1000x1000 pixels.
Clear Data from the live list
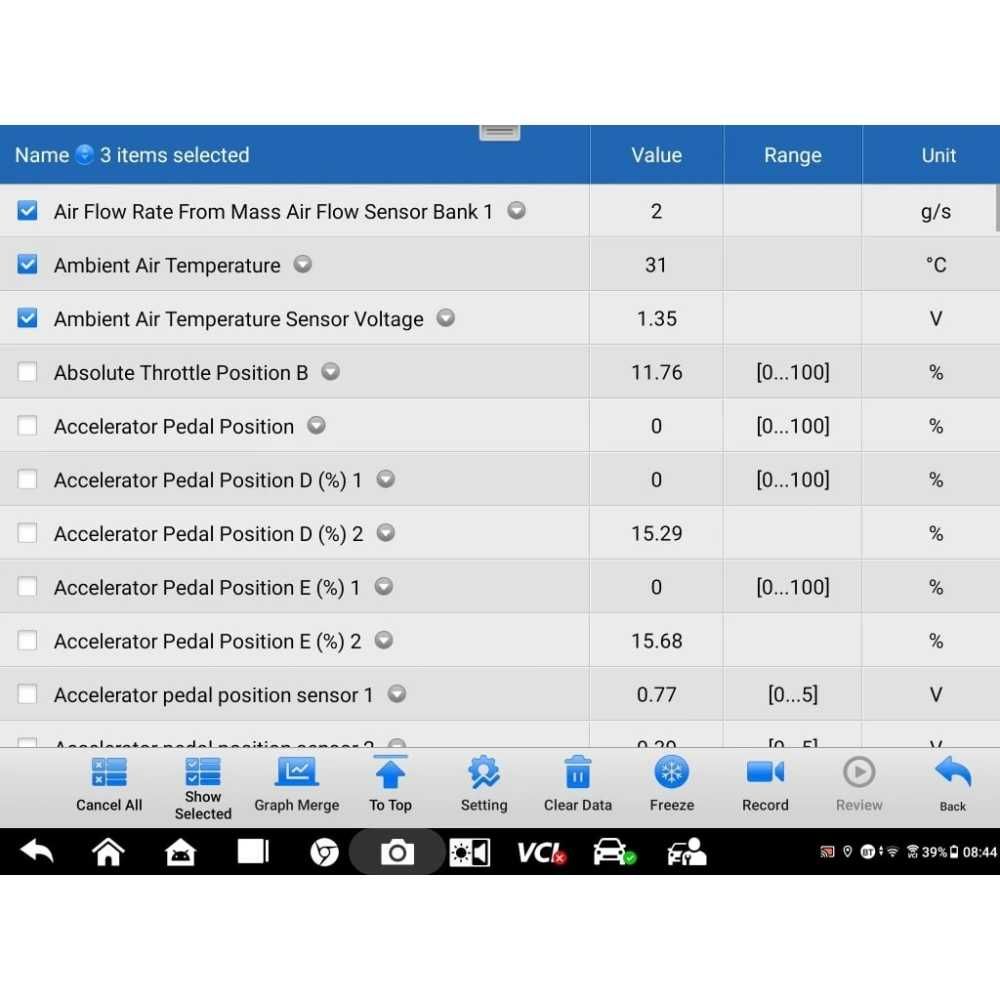[x=578, y=785]
